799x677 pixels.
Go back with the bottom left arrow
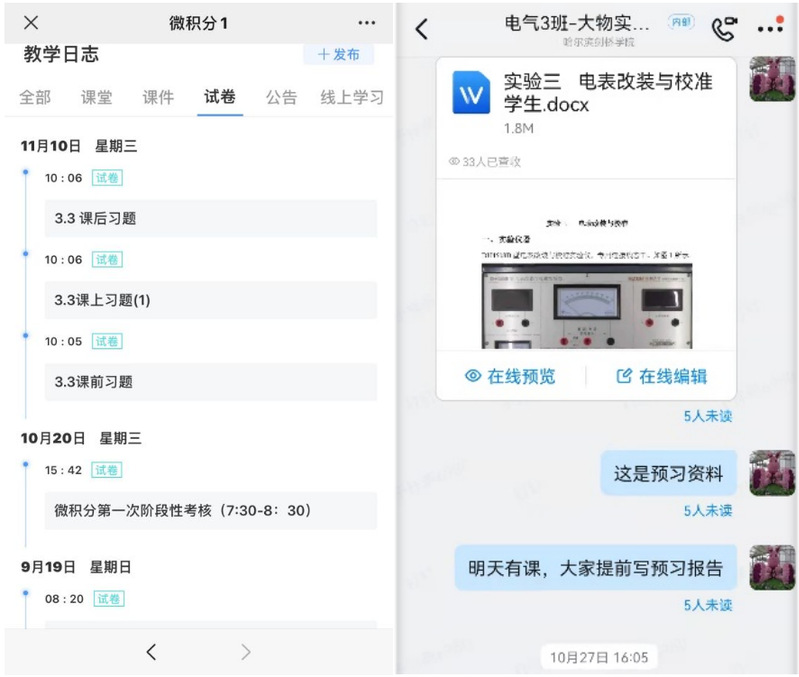point(151,652)
